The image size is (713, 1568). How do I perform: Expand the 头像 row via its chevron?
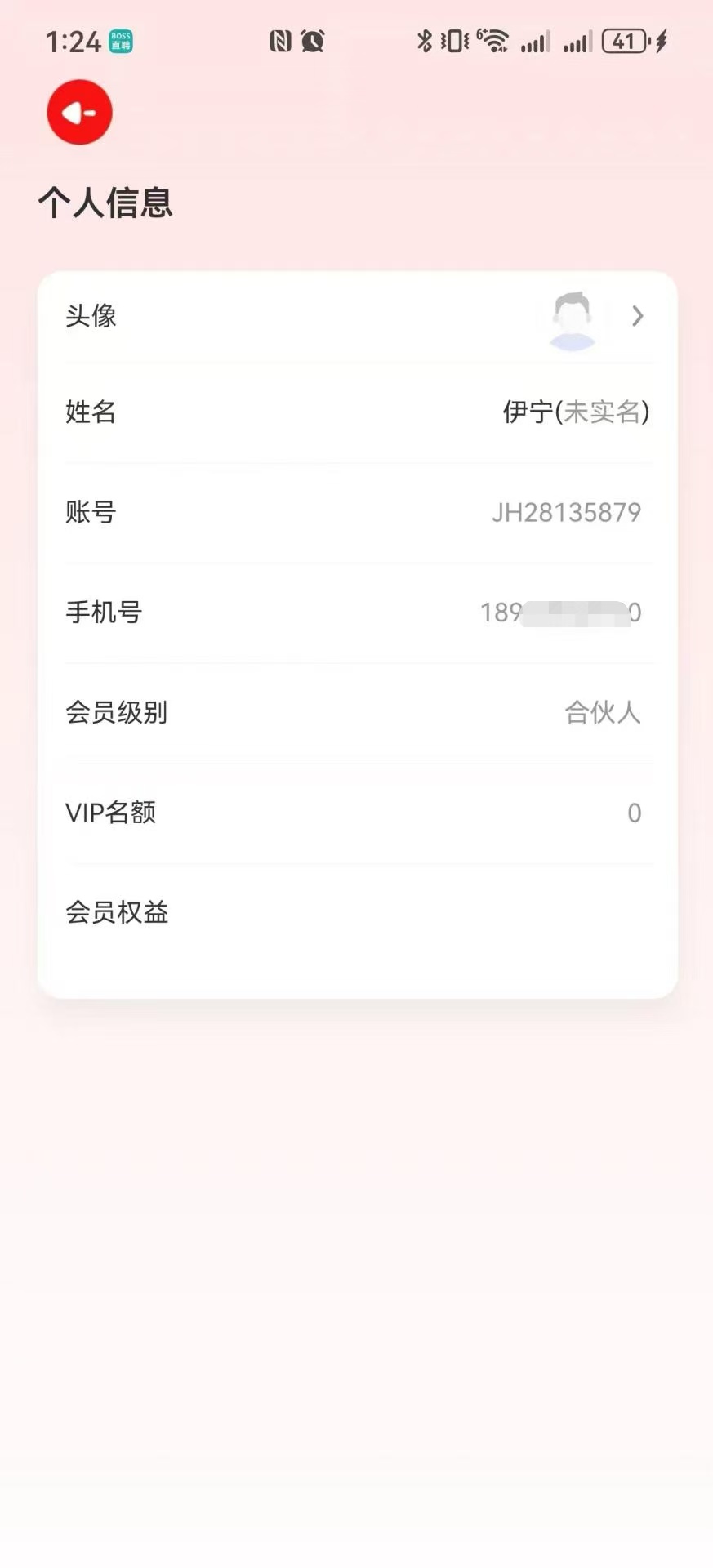(x=638, y=317)
